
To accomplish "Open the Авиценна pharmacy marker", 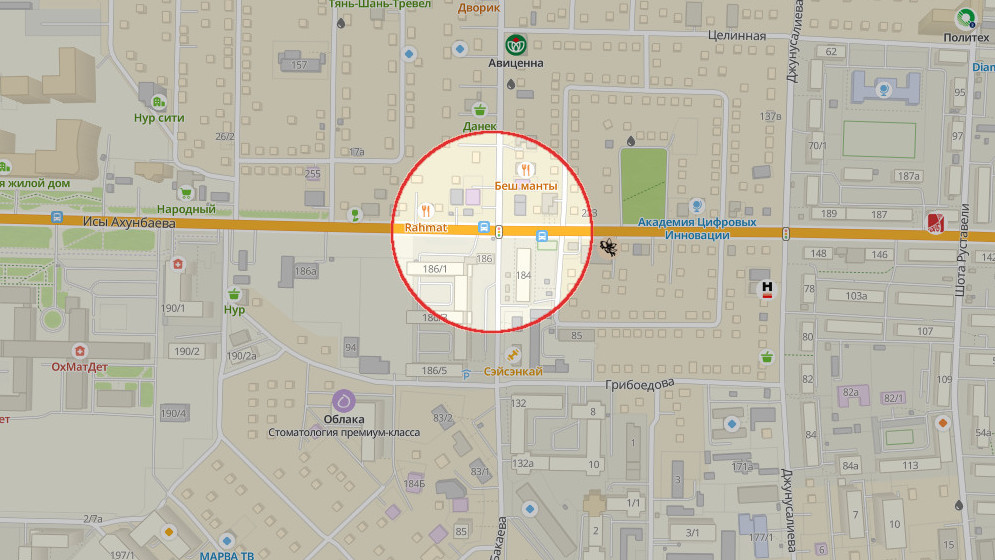I will (515, 44).
